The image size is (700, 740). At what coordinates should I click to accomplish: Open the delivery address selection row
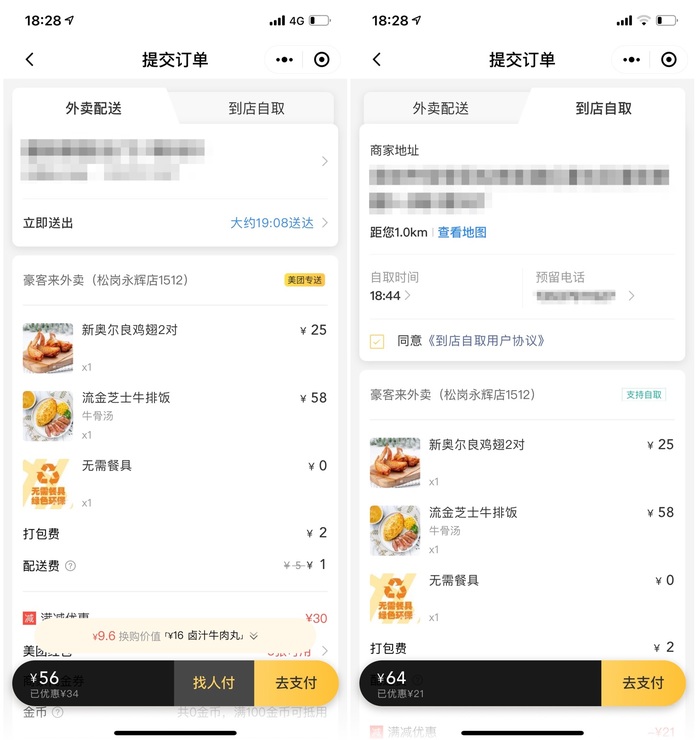[x=175, y=161]
